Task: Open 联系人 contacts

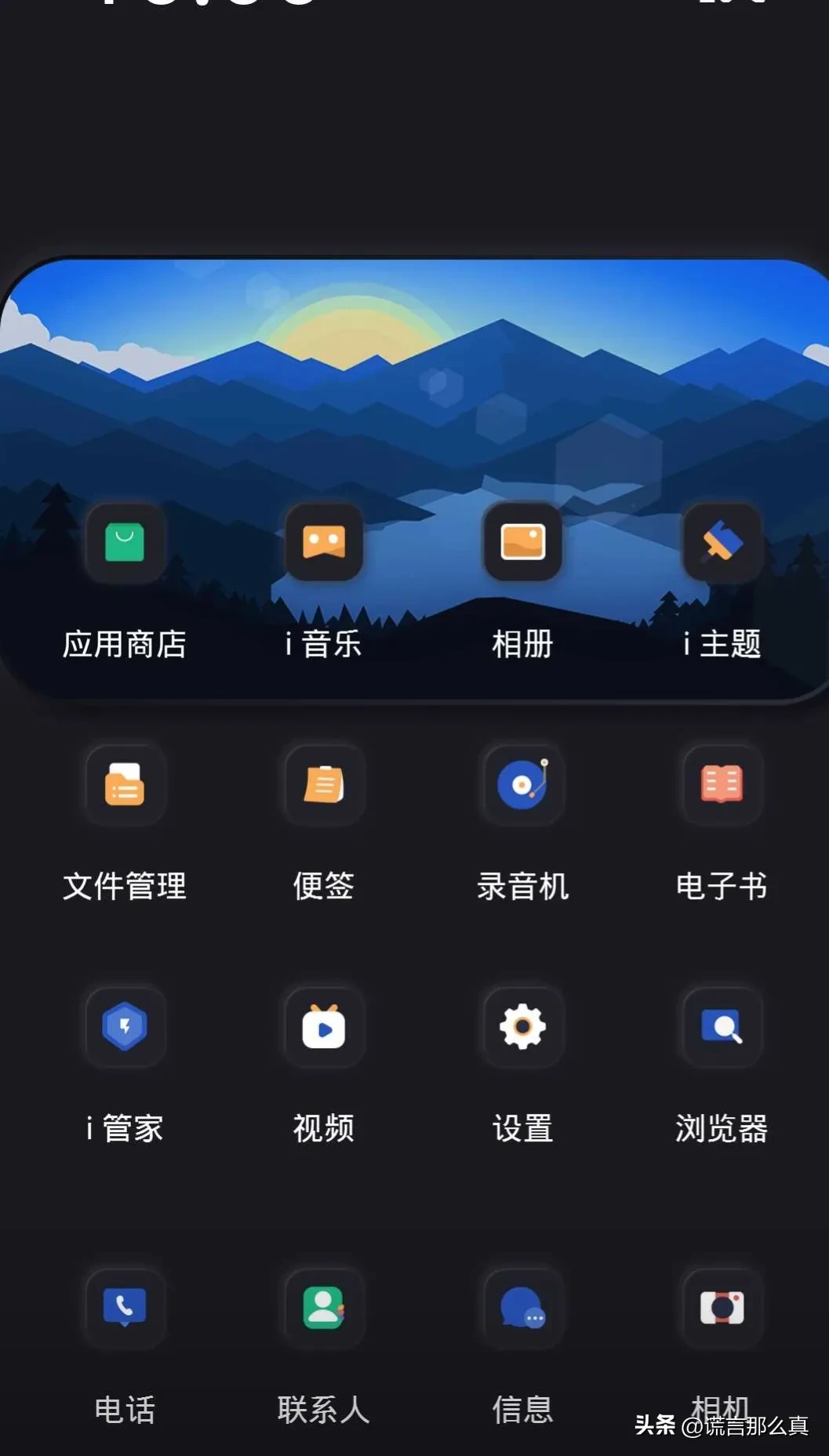Action: coord(324,1308)
